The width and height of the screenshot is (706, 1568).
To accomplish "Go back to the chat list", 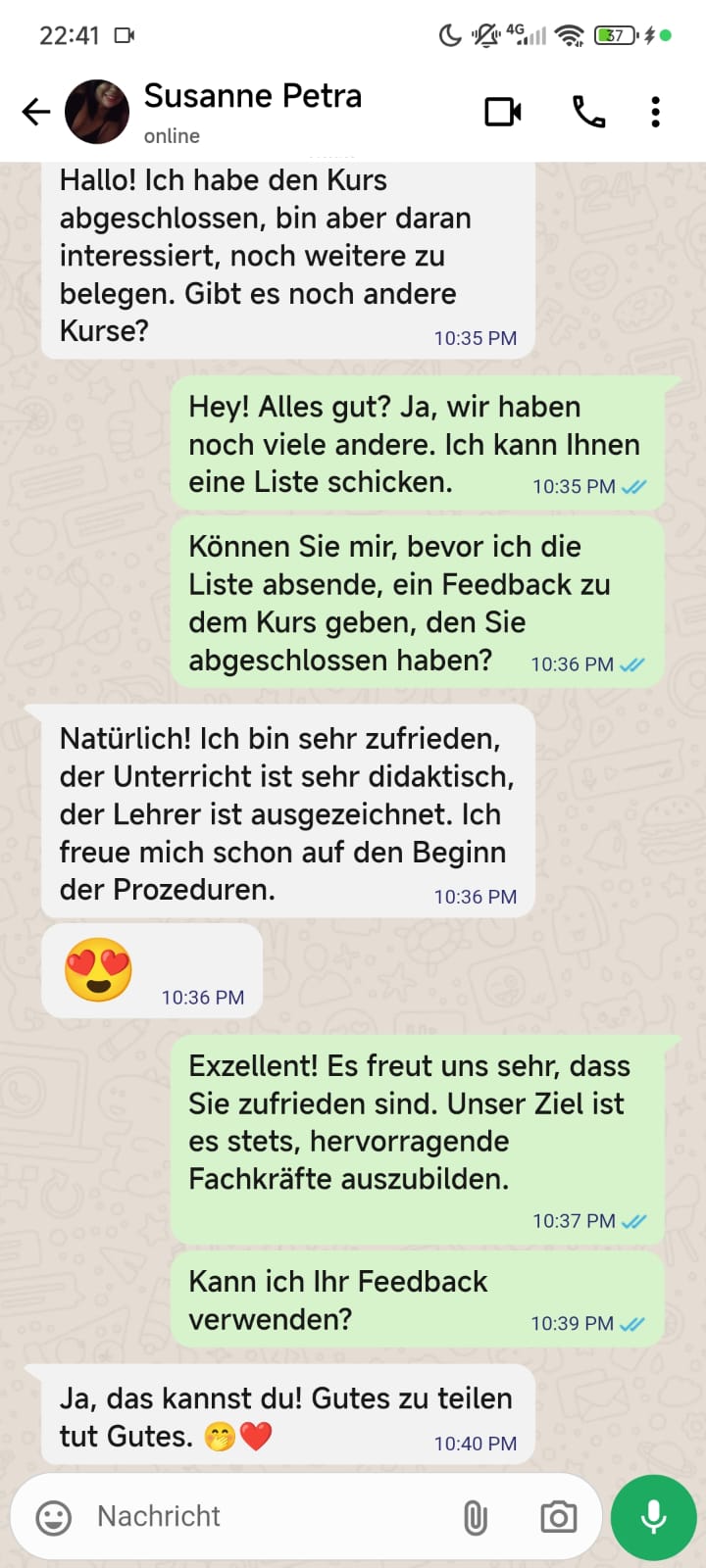I will [x=36, y=112].
